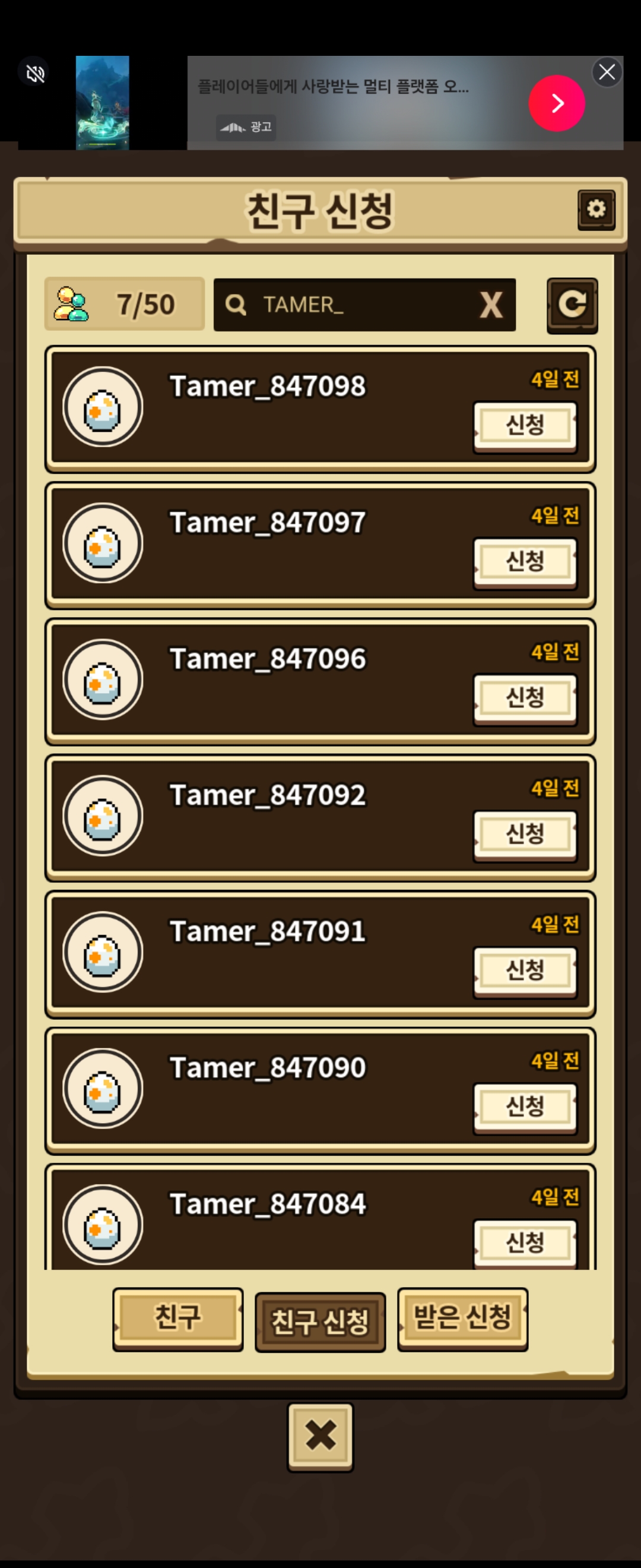Request friendship with Tamer_847096
Screen dimensions: 641x1568
525,697
